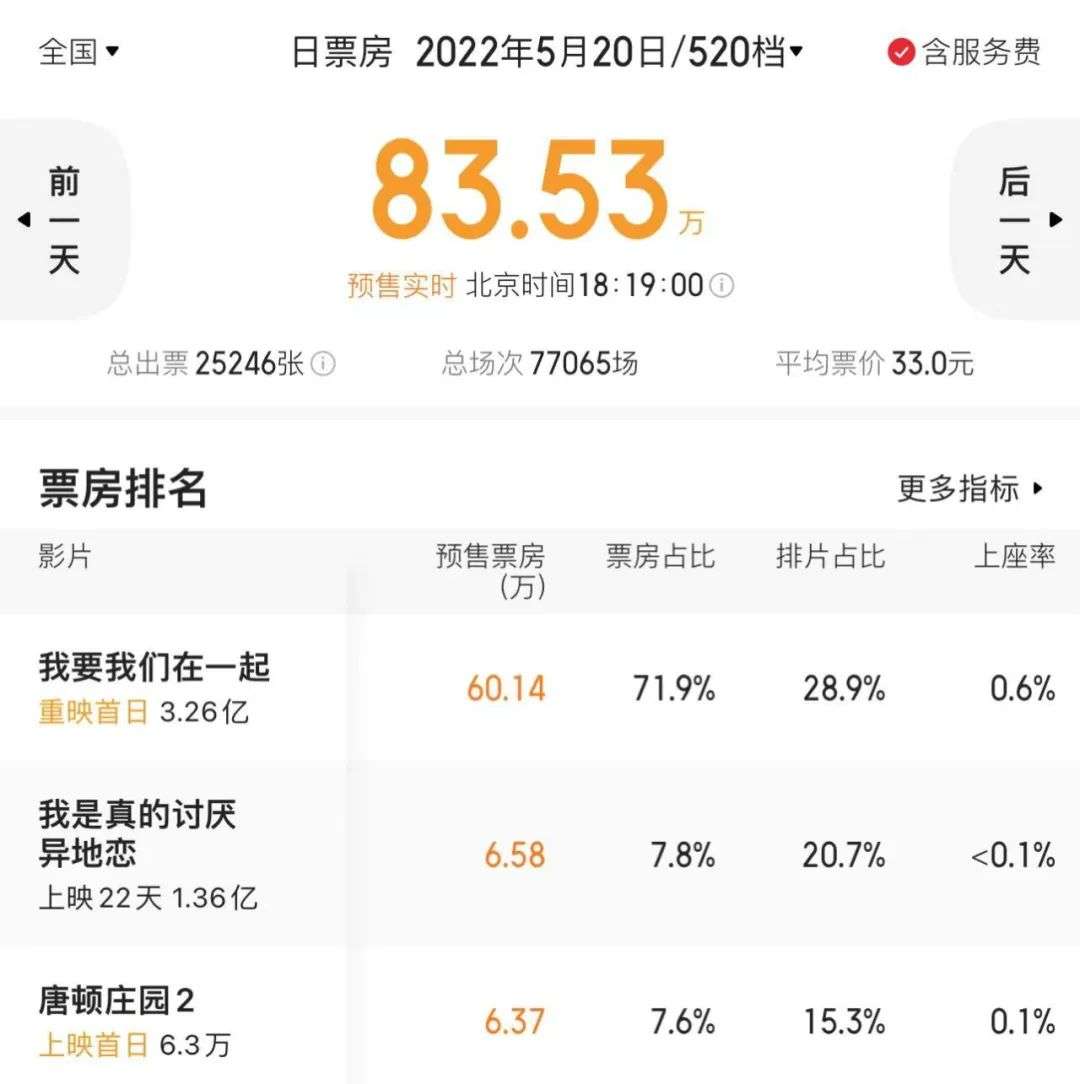Go to 后一天 box office
Viewport: 1080px width, 1084px height.
1016,220
